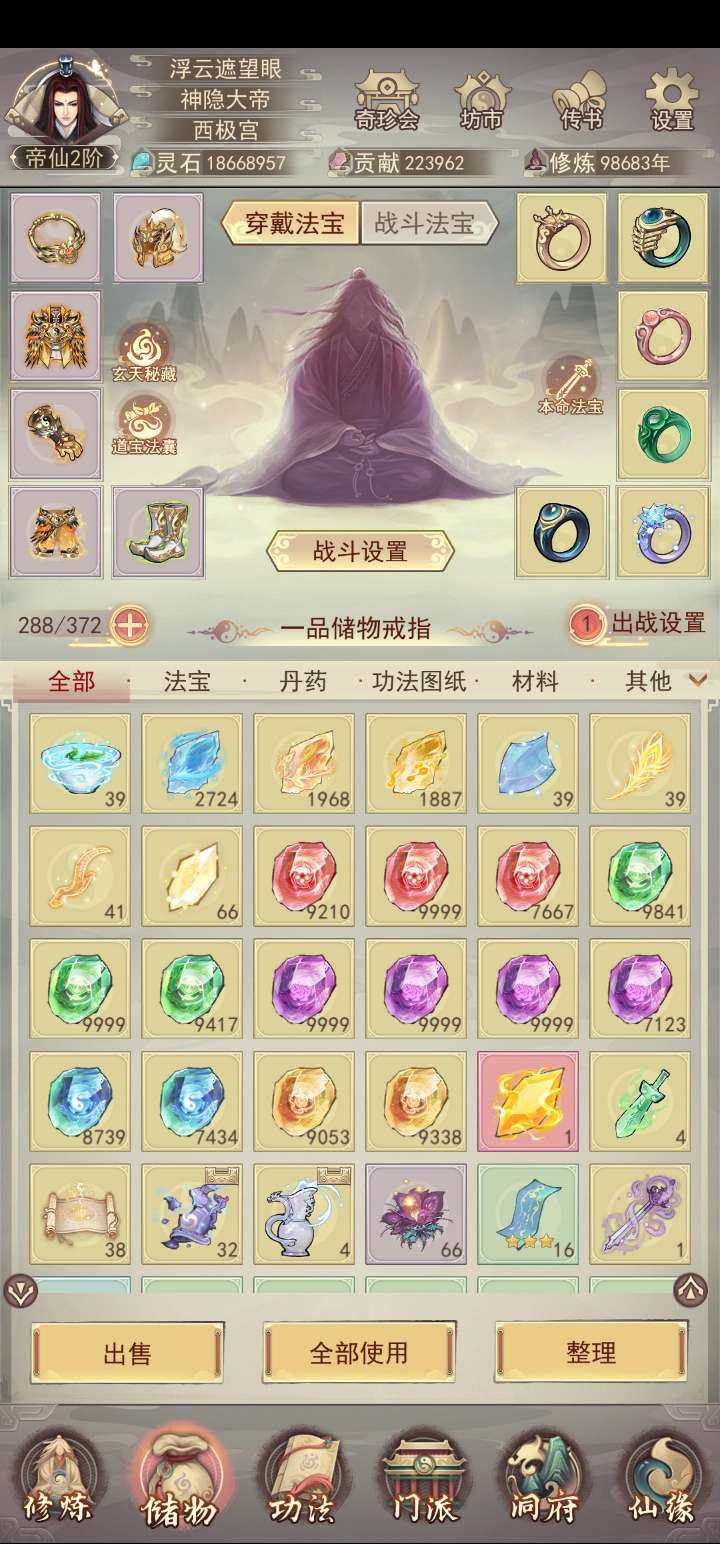Open 道宝法囊

[x=144, y=425]
